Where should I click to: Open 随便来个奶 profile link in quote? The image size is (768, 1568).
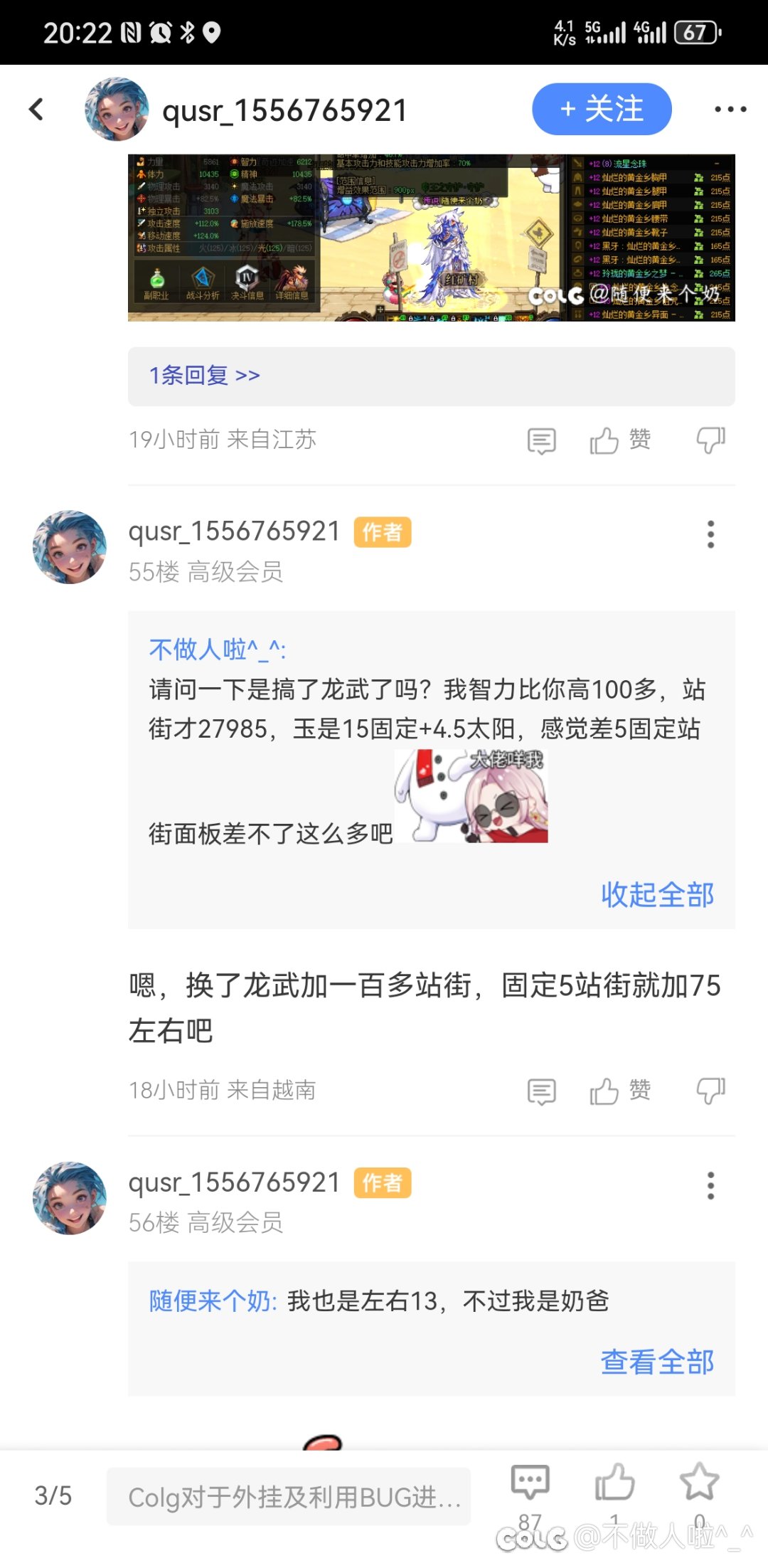pyautogui.click(x=213, y=1301)
